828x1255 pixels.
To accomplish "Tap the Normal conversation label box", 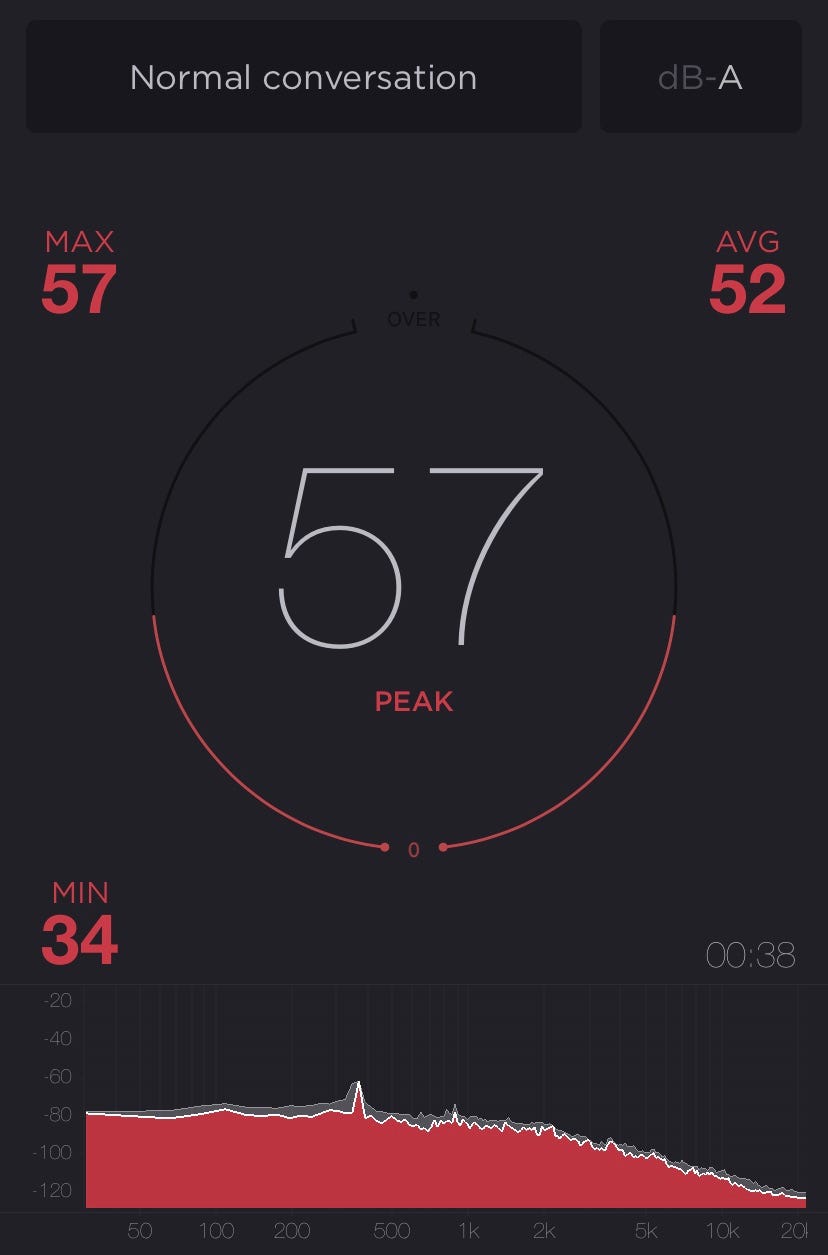I will coord(303,77).
